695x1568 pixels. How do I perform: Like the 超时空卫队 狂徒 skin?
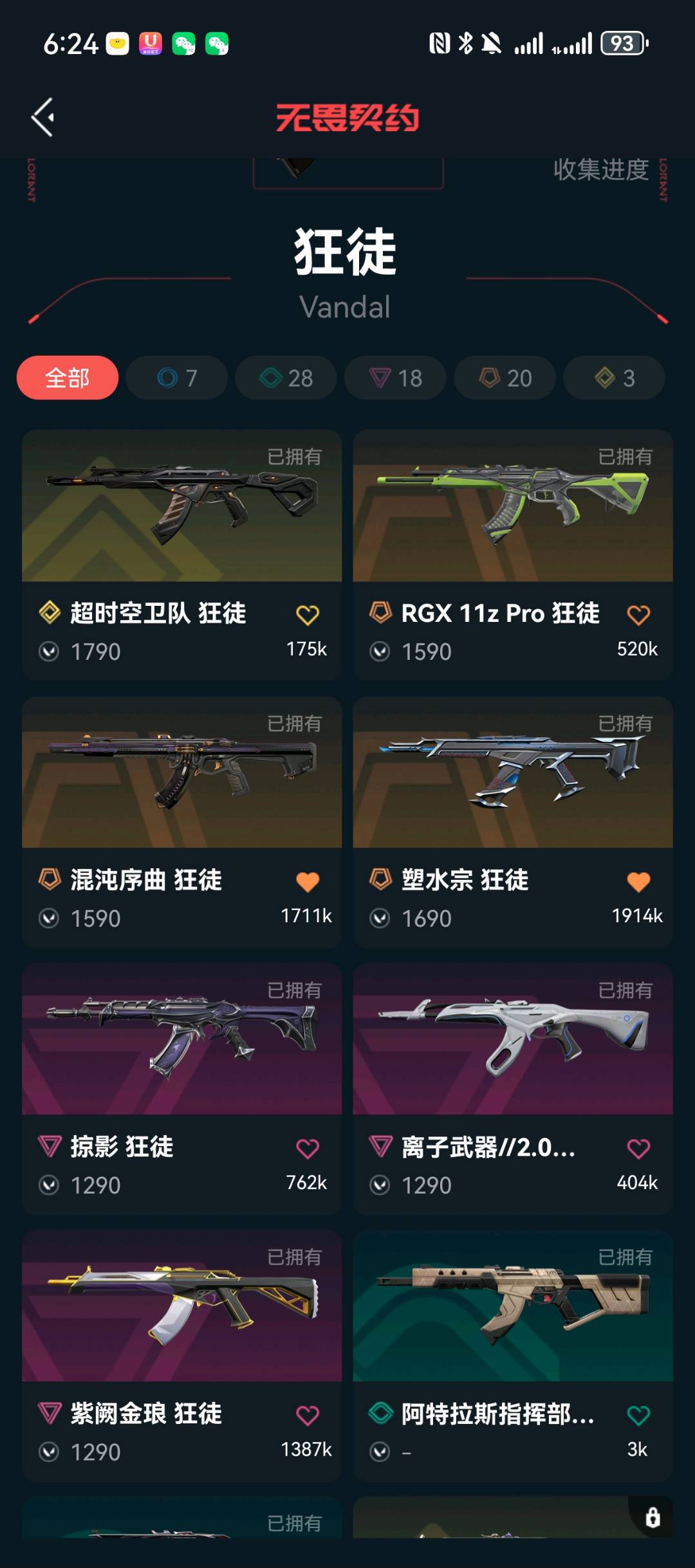[308, 615]
